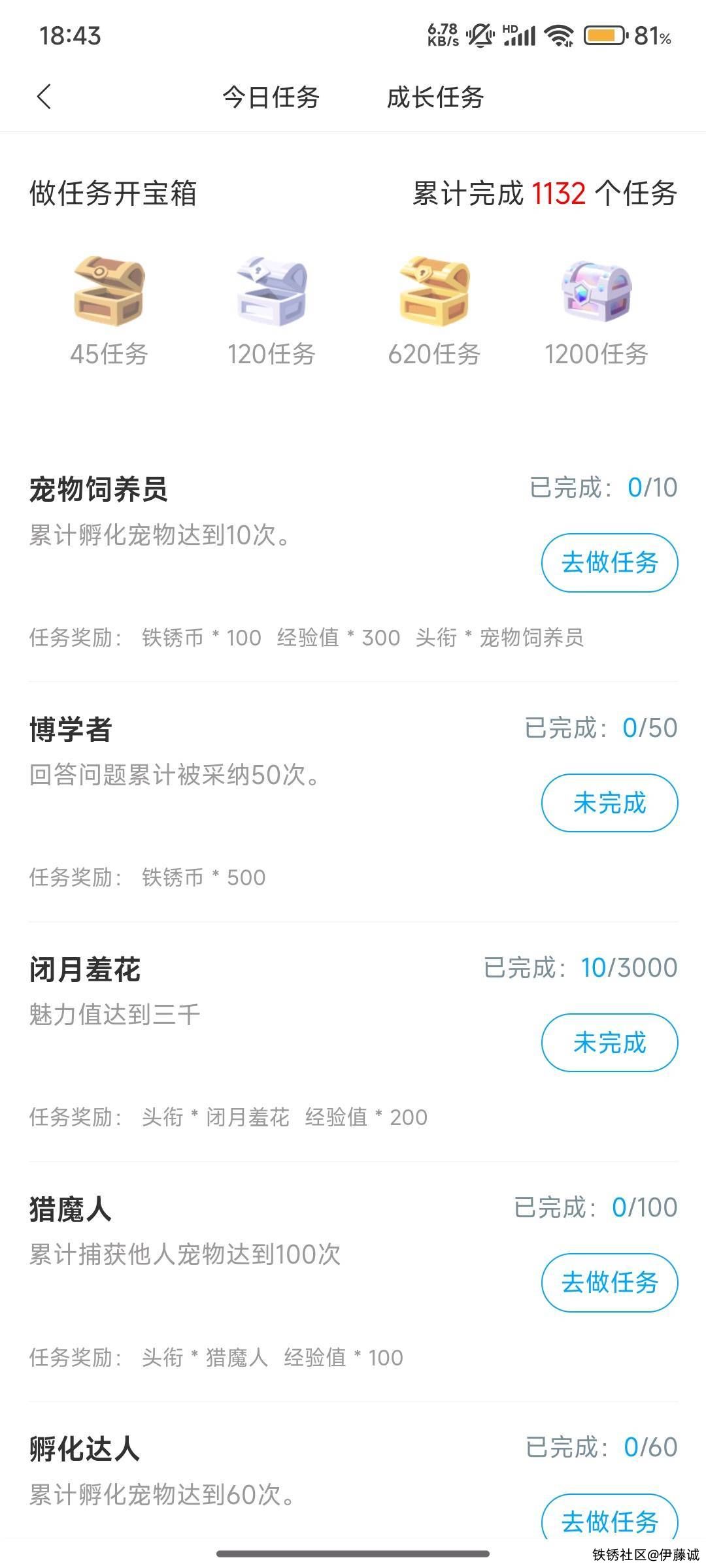Tap 未完成 button for 闭月羞花
Screen dimensions: 706x1568
(609, 1043)
